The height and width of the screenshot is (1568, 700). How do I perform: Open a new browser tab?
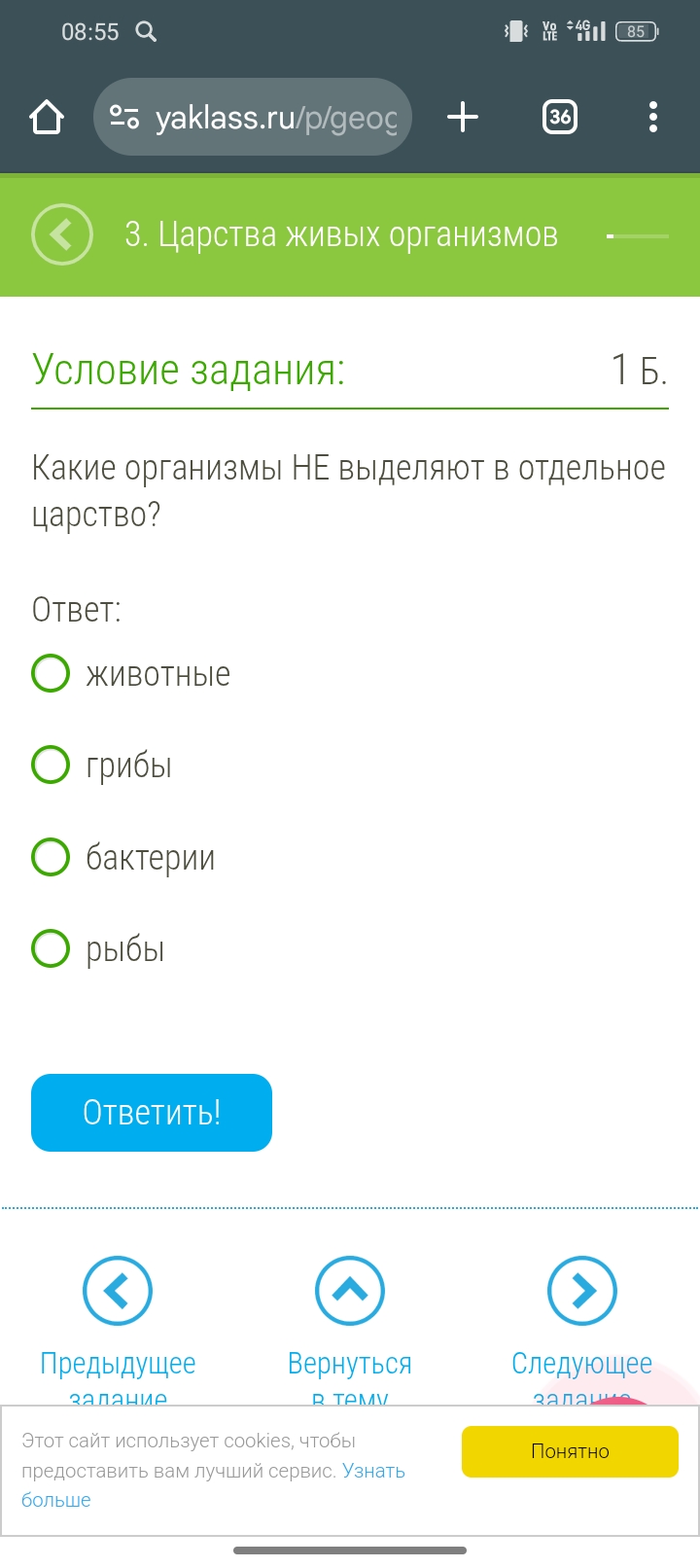tap(463, 118)
